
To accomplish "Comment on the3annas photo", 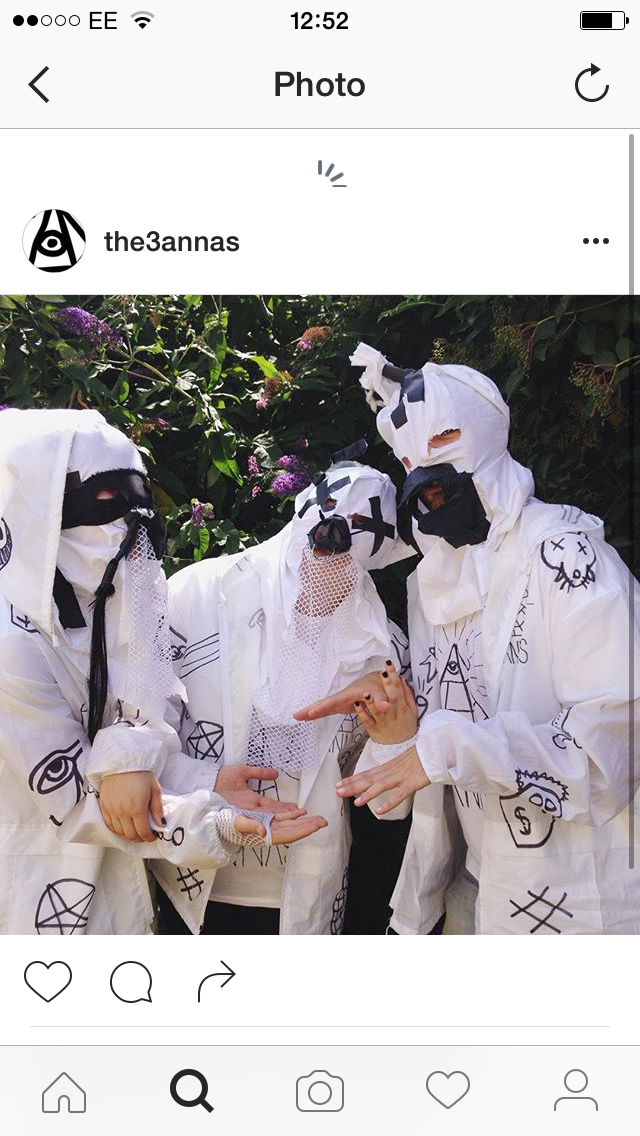I will point(131,982).
